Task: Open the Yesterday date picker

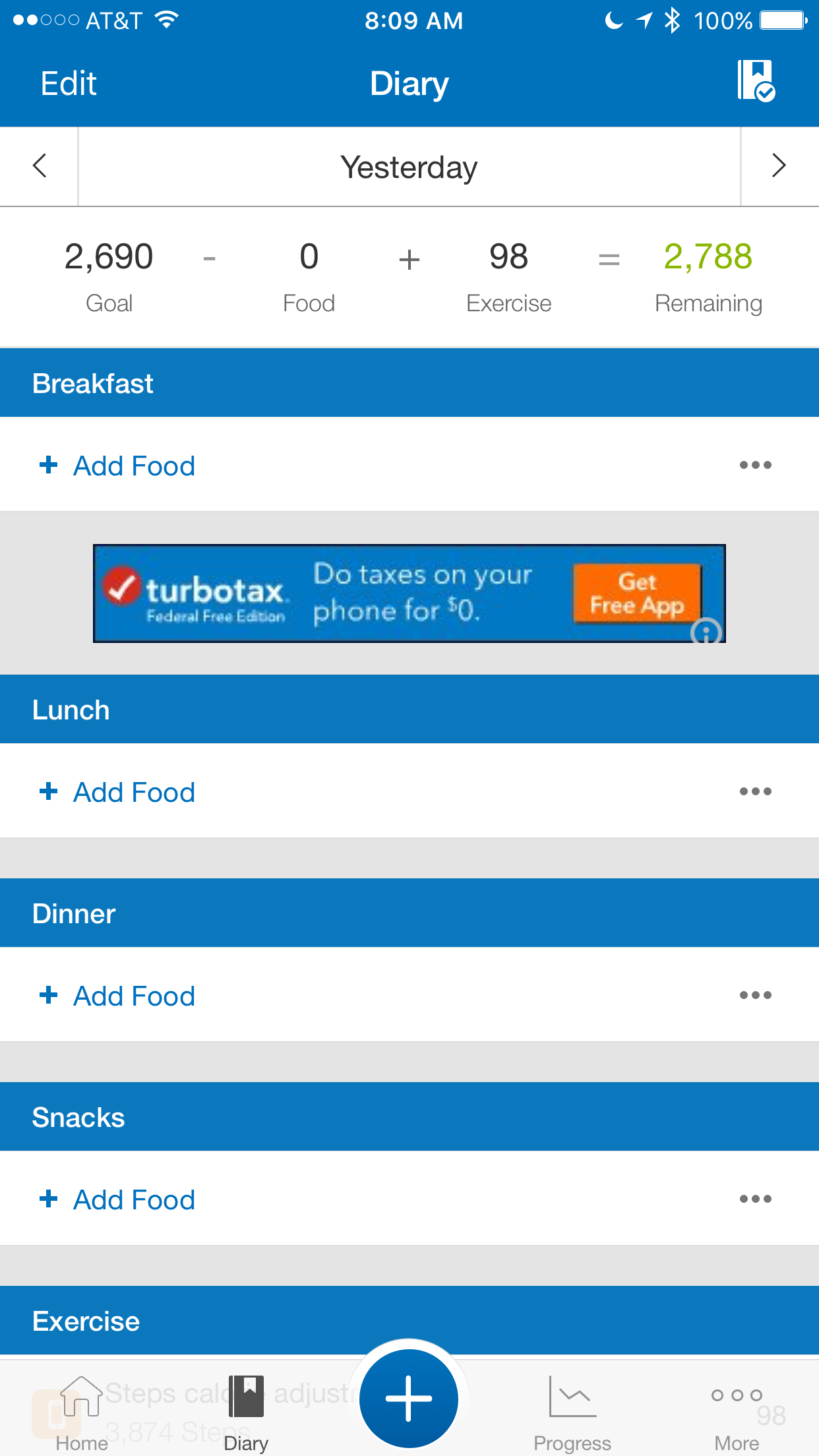Action: coord(409,167)
